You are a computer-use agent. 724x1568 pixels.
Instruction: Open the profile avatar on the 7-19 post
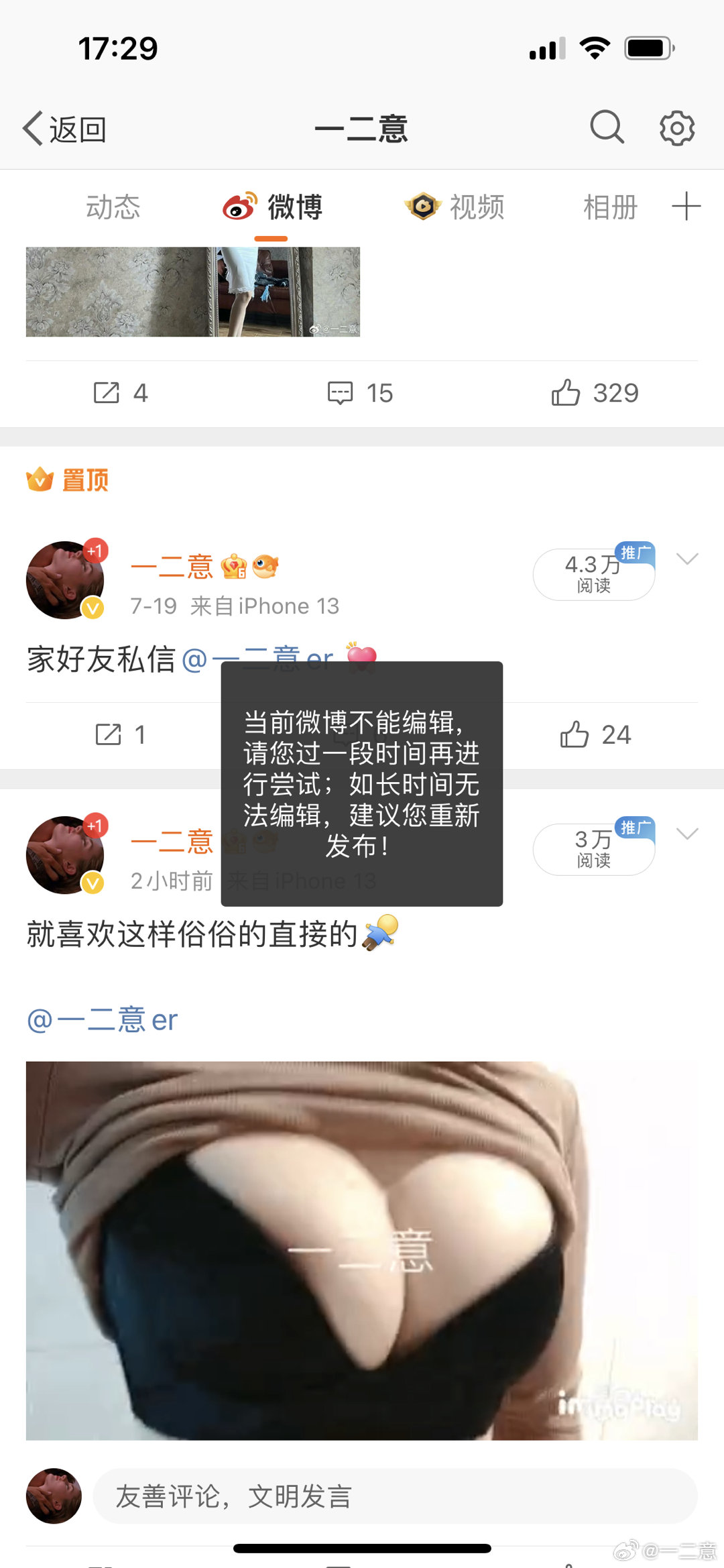click(64, 580)
